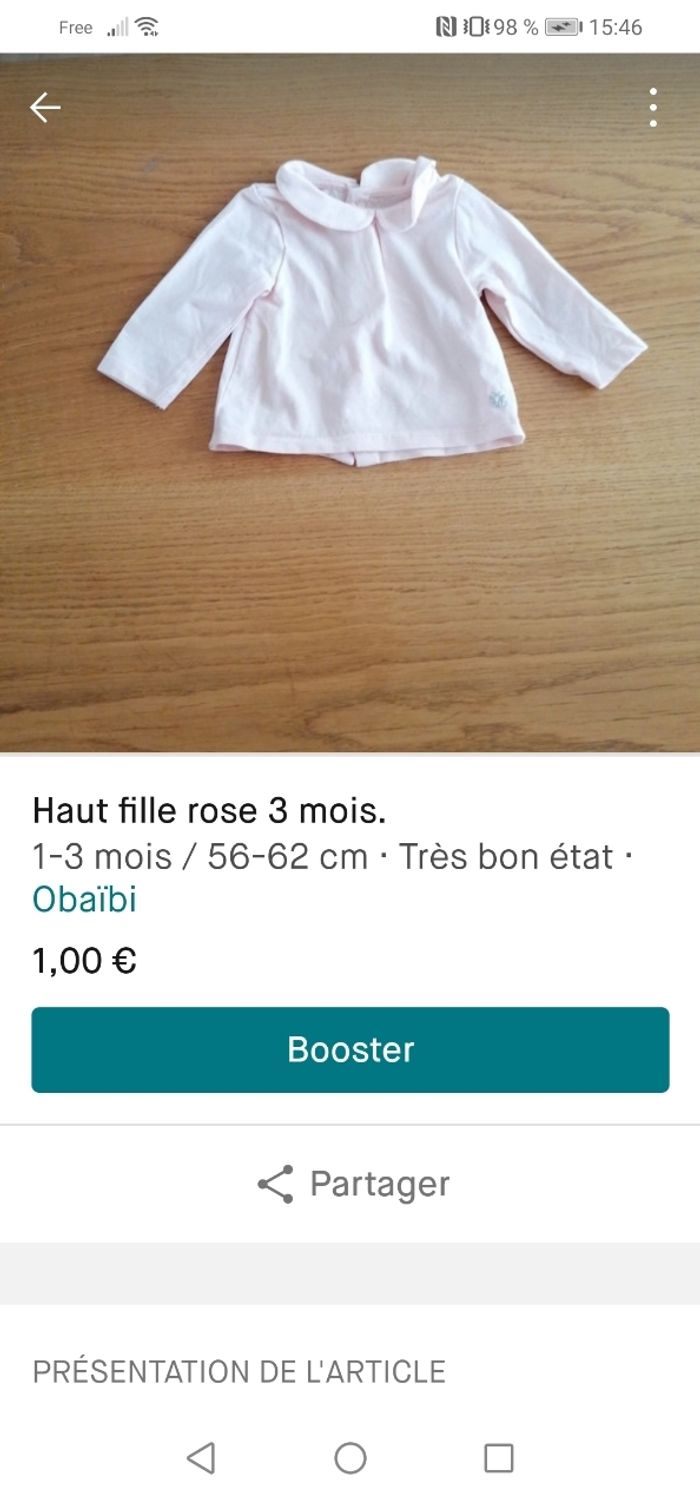Tap the Booster button
700x1498 pixels.
[x=350, y=1049]
